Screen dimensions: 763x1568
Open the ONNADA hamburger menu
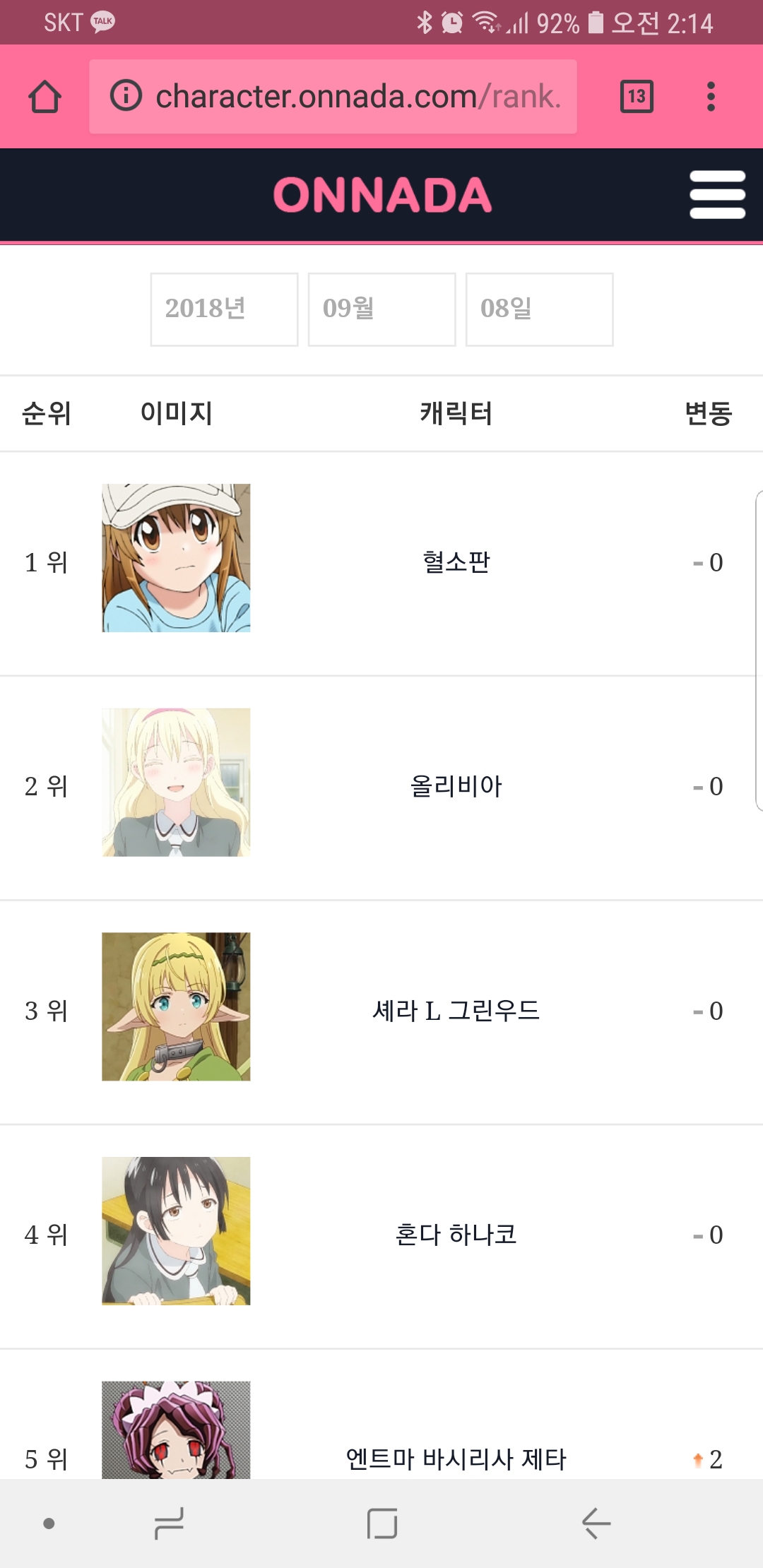[717, 195]
